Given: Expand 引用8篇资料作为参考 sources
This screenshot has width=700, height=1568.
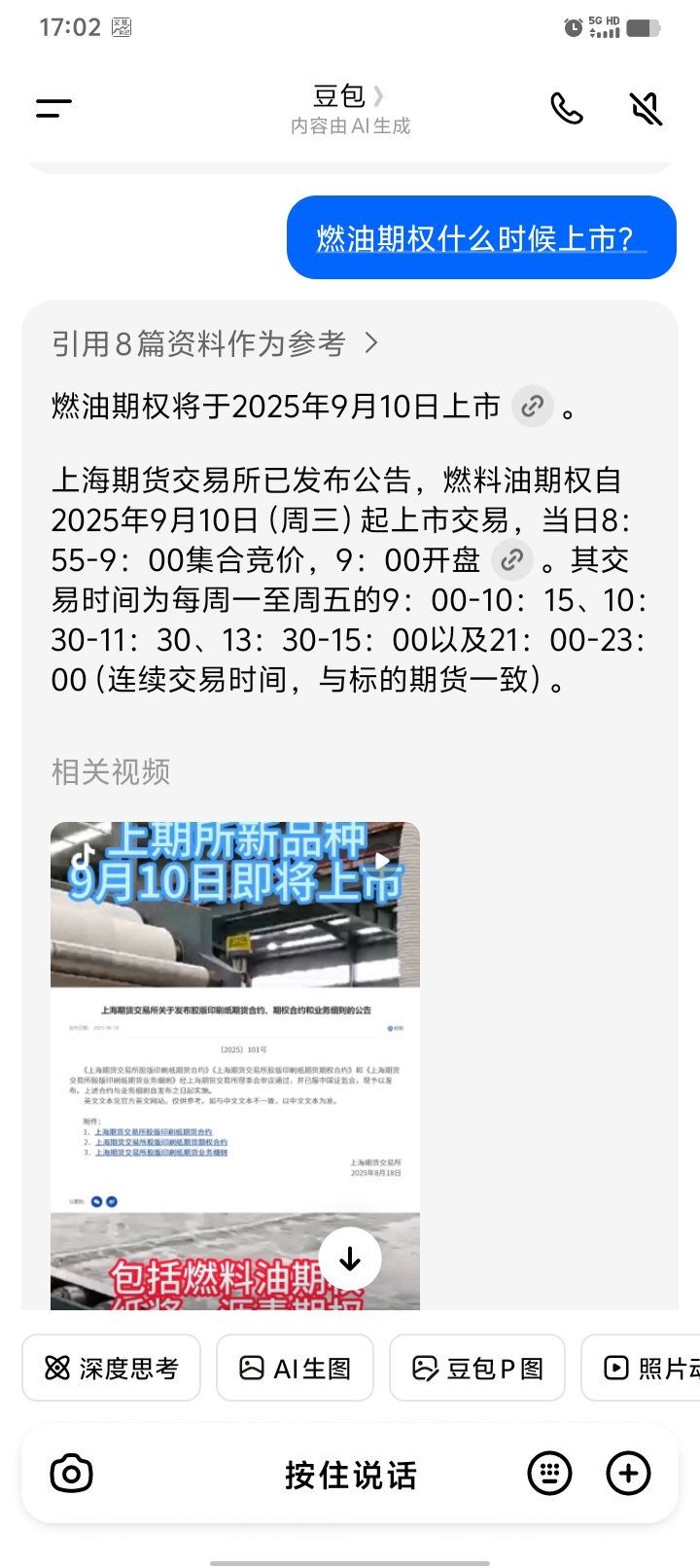Looking at the screenshot, I should (216, 343).
